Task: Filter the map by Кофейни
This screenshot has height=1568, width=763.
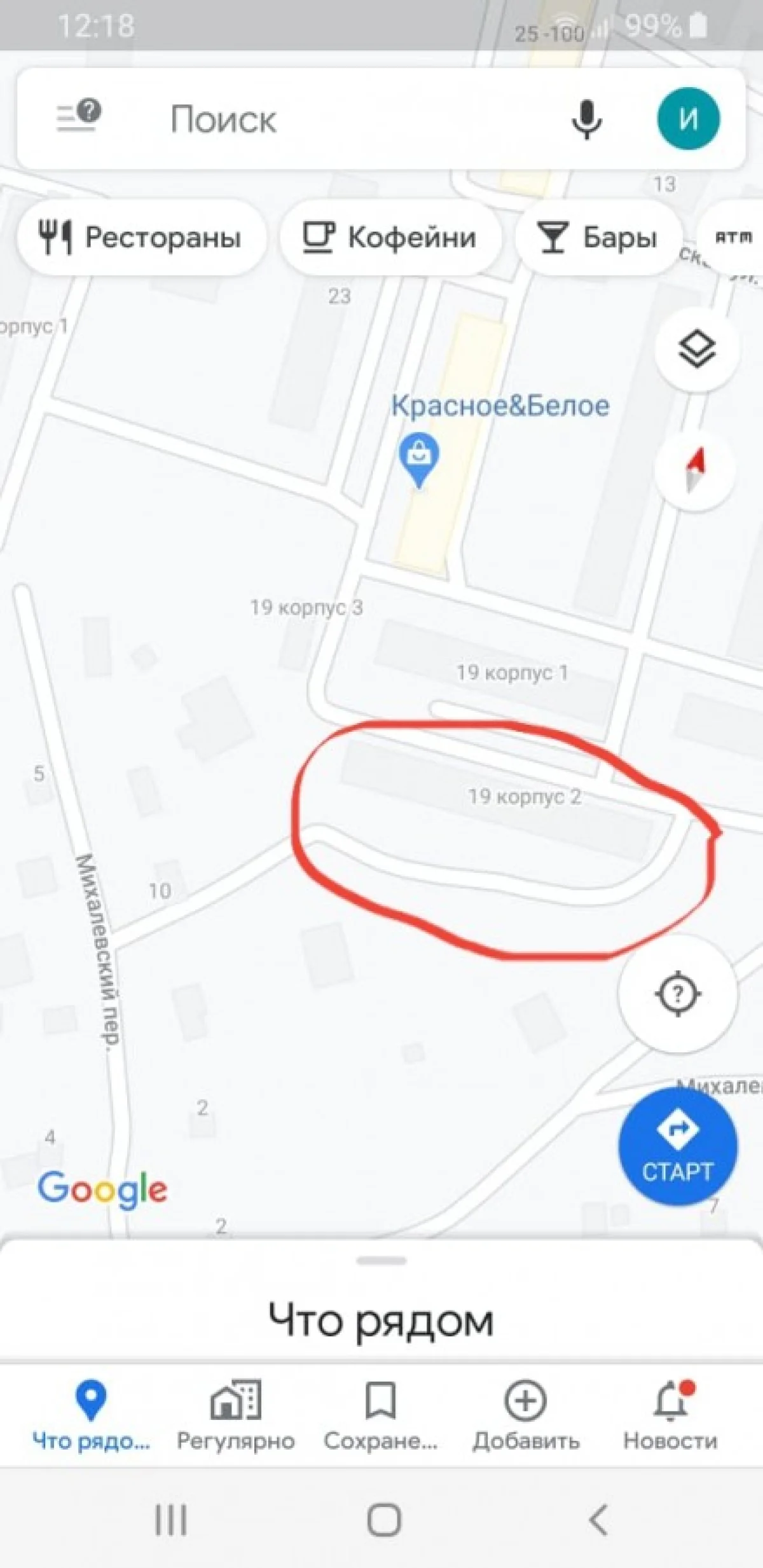Action: click(390, 238)
